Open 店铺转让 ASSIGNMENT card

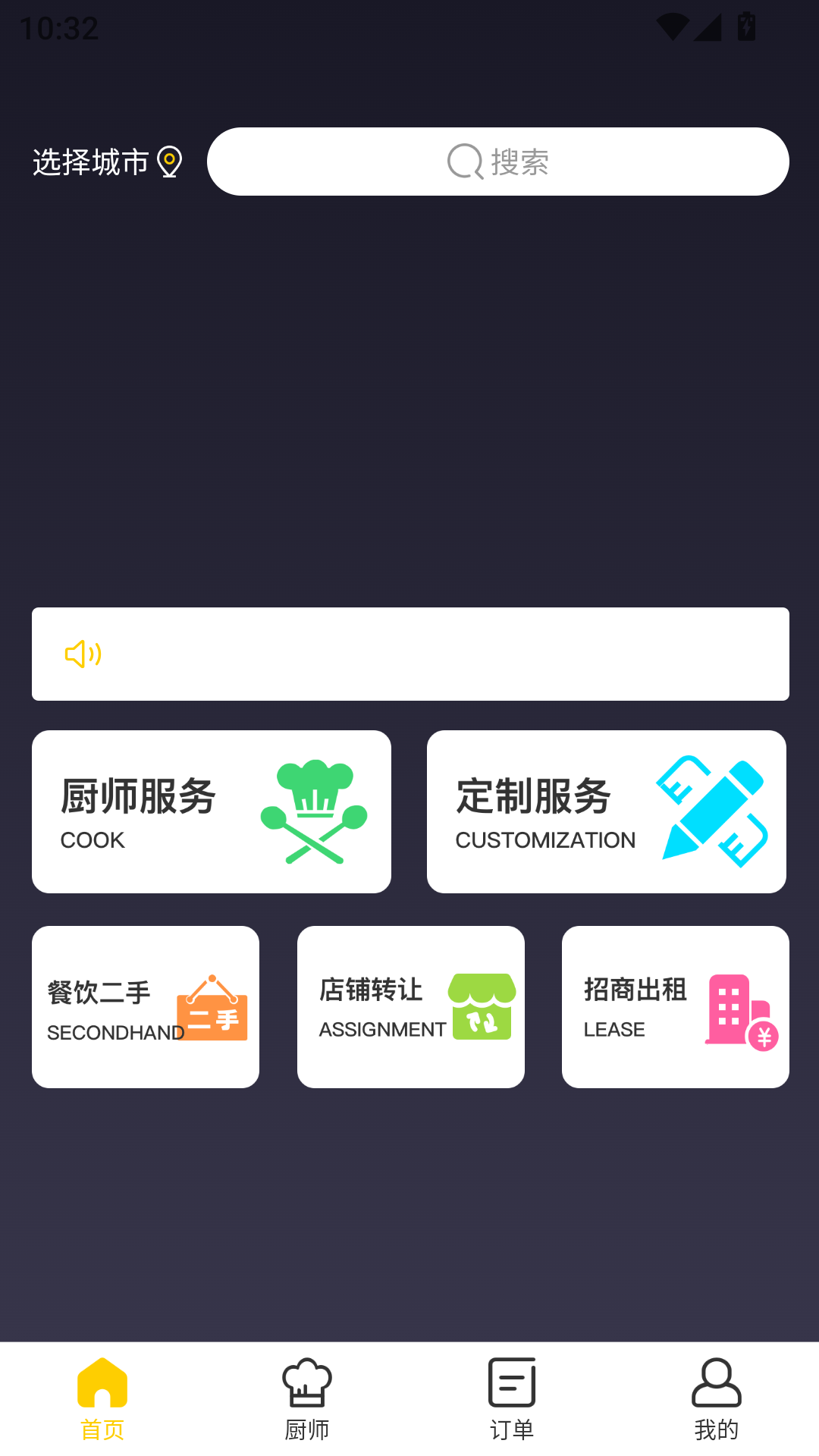(x=410, y=1007)
